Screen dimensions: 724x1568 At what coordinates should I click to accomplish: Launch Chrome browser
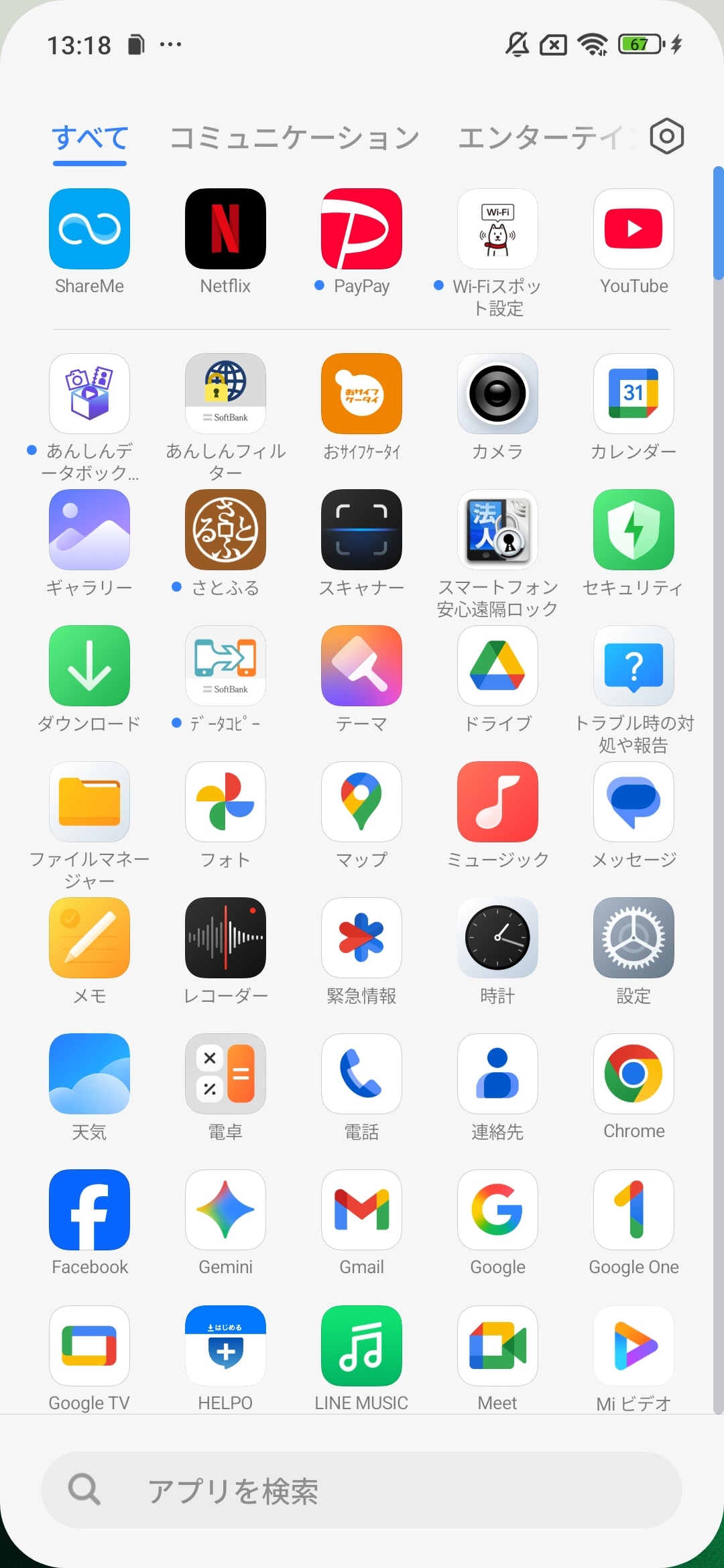coord(633,1074)
